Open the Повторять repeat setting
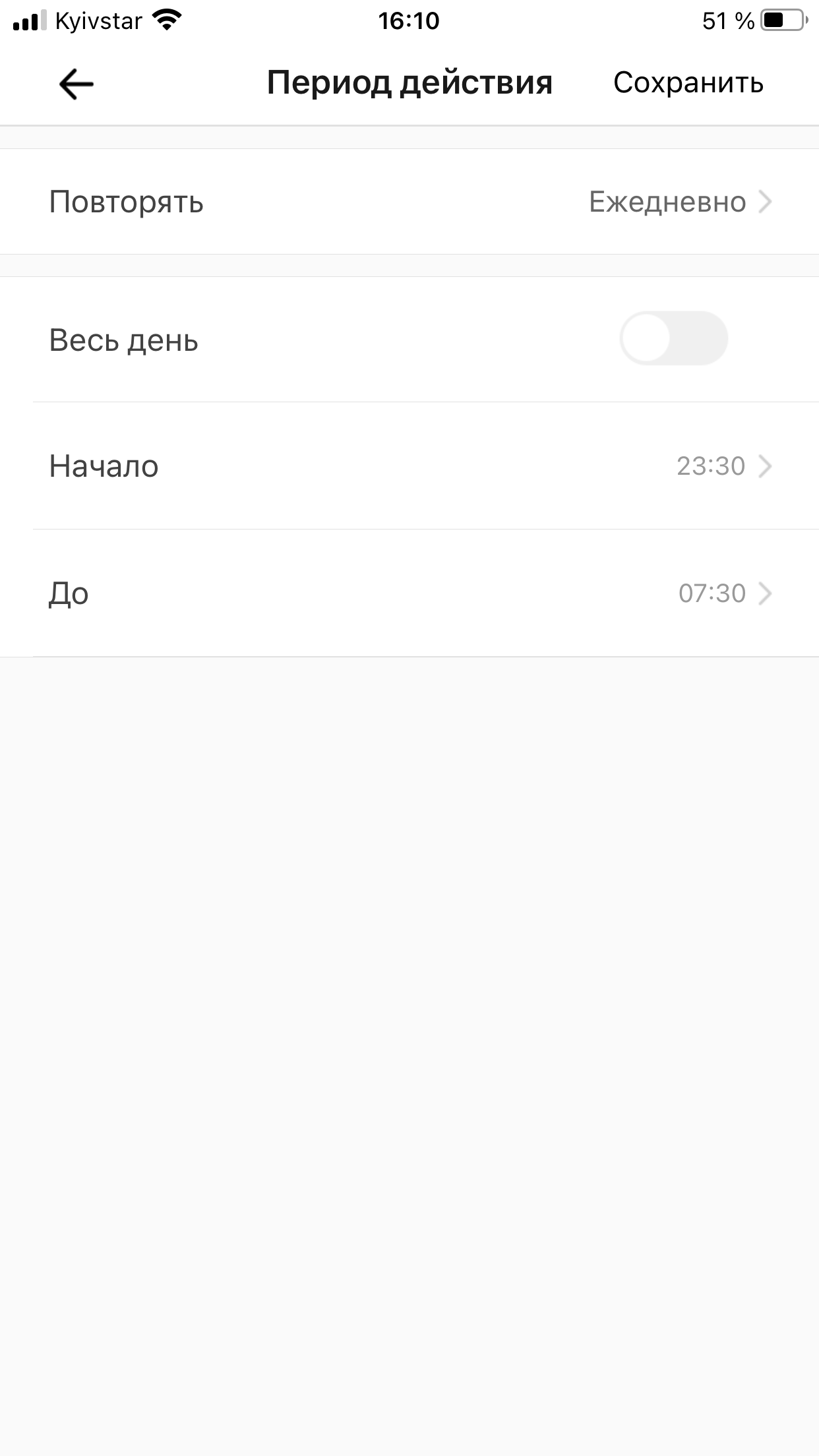This screenshot has height=1456, width=819. click(x=409, y=202)
